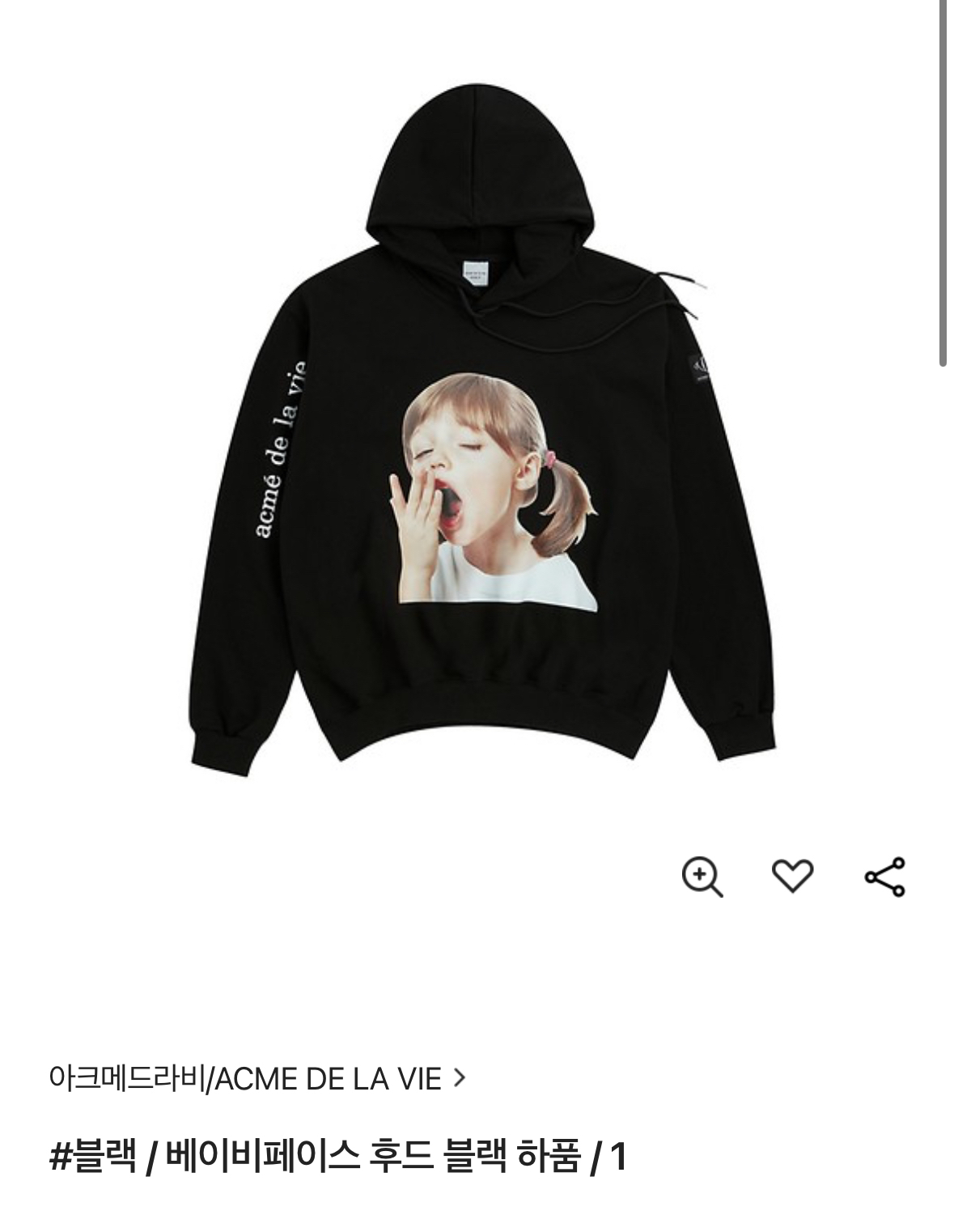Viewport: 954px width, 1232px height.
Task: Open the ACME DE LA VIE brand page
Action: 257,1078
